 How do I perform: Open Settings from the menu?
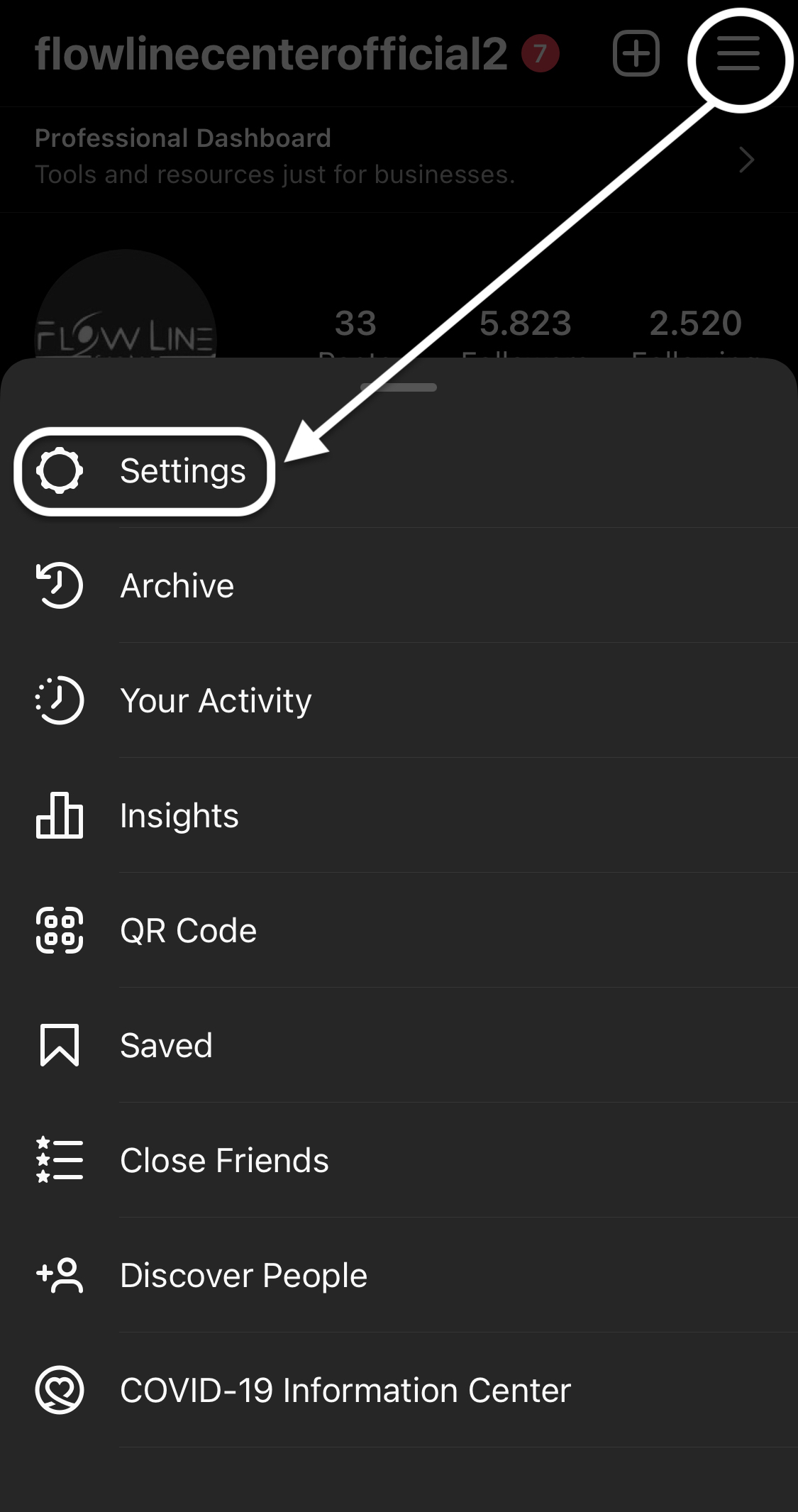coord(399,471)
